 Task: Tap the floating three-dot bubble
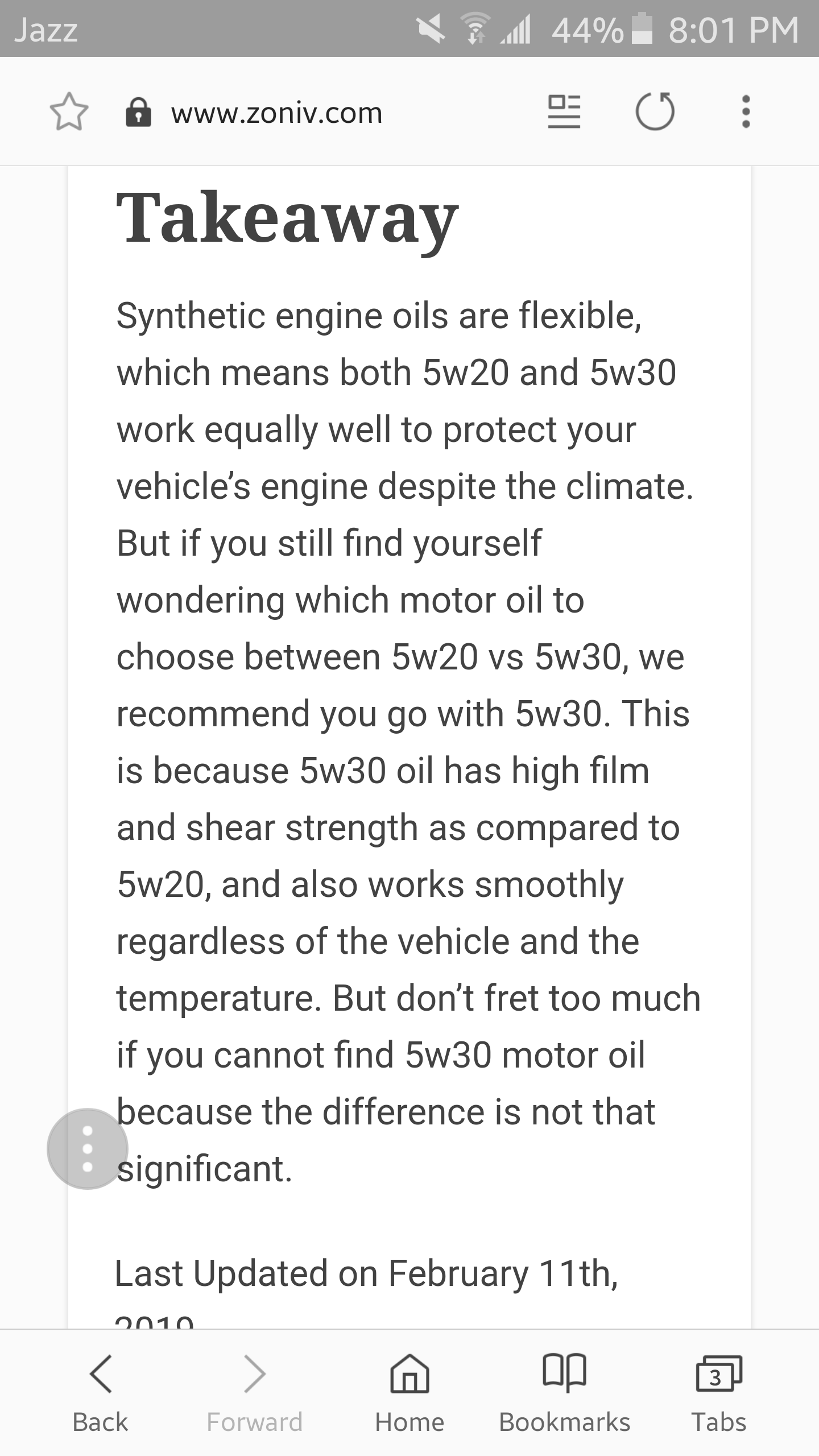[x=88, y=1148]
